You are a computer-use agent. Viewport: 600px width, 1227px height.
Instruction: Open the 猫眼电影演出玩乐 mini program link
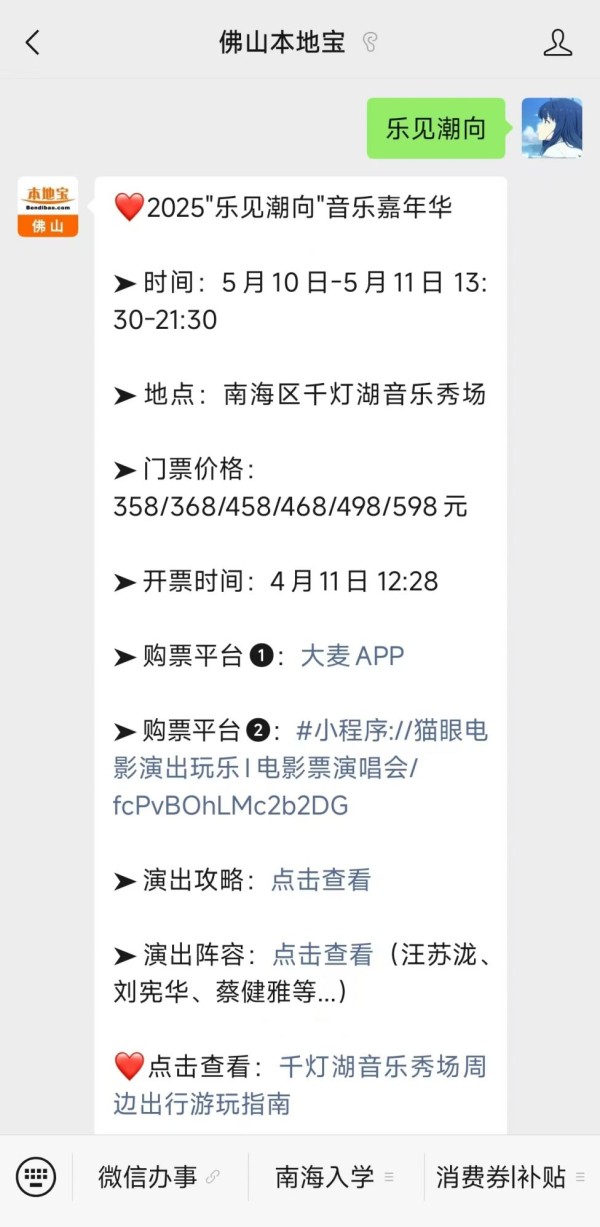click(301, 768)
